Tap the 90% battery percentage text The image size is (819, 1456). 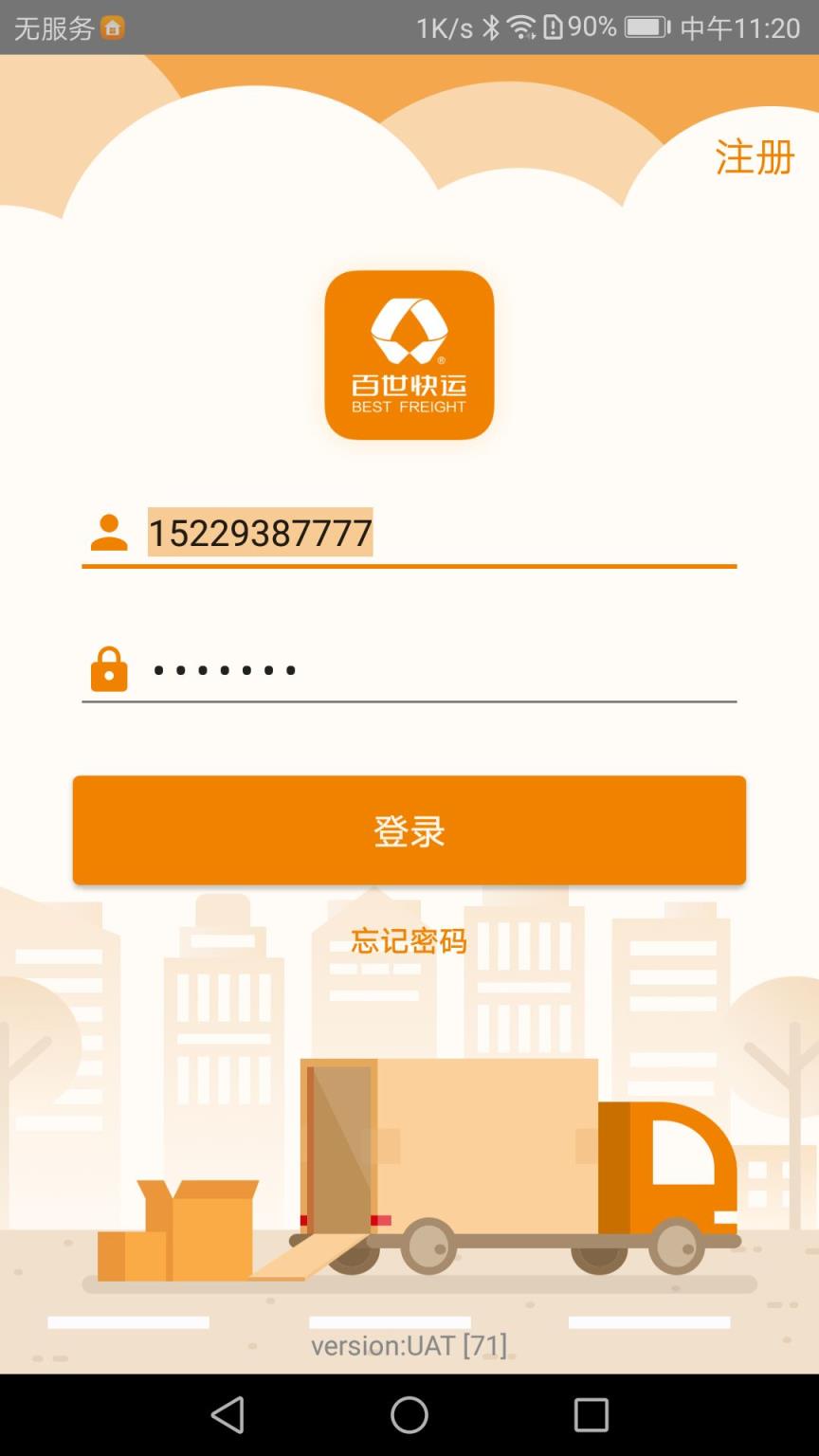click(594, 27)
